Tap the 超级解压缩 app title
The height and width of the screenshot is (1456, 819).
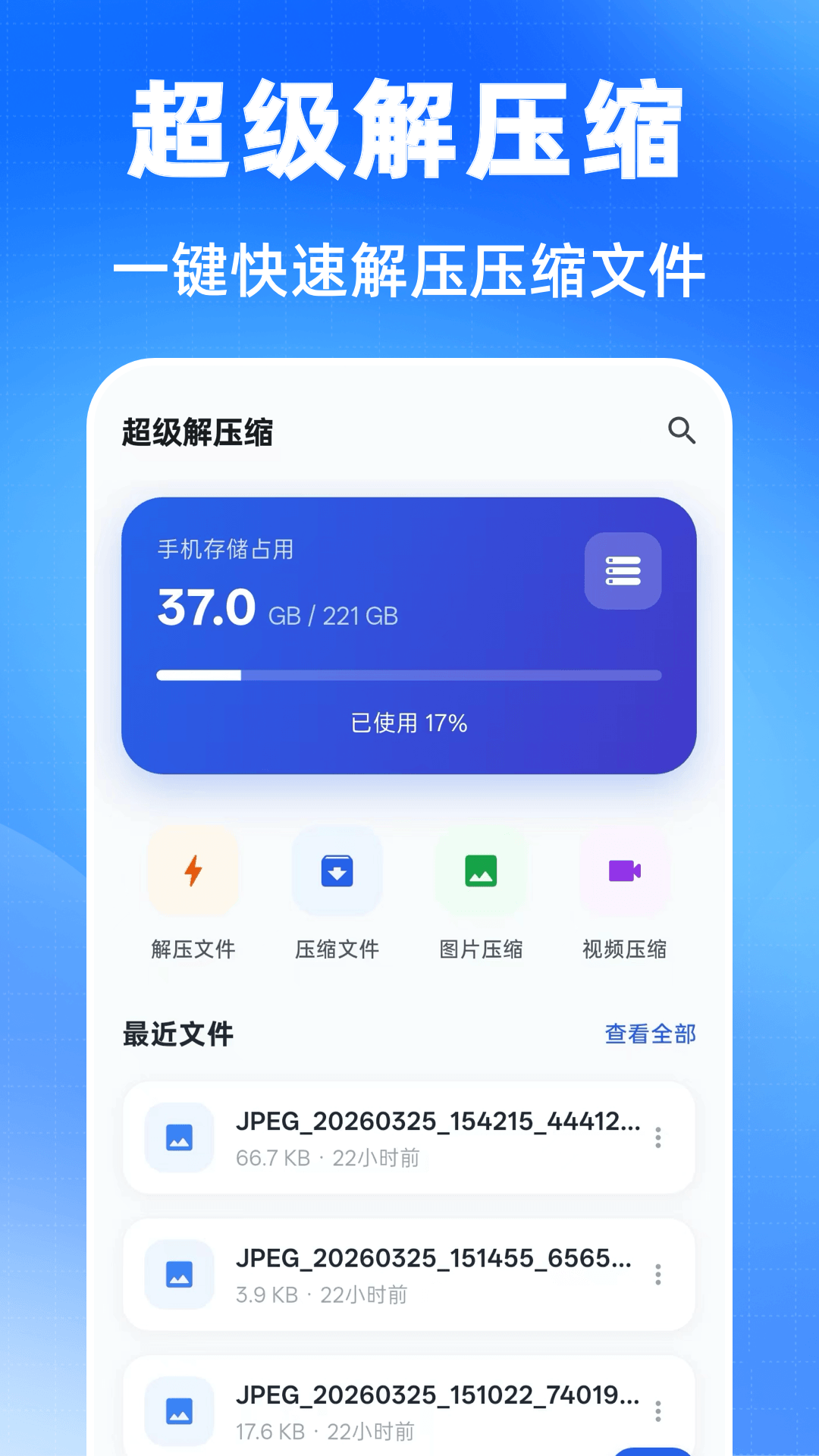coord(199,432)
